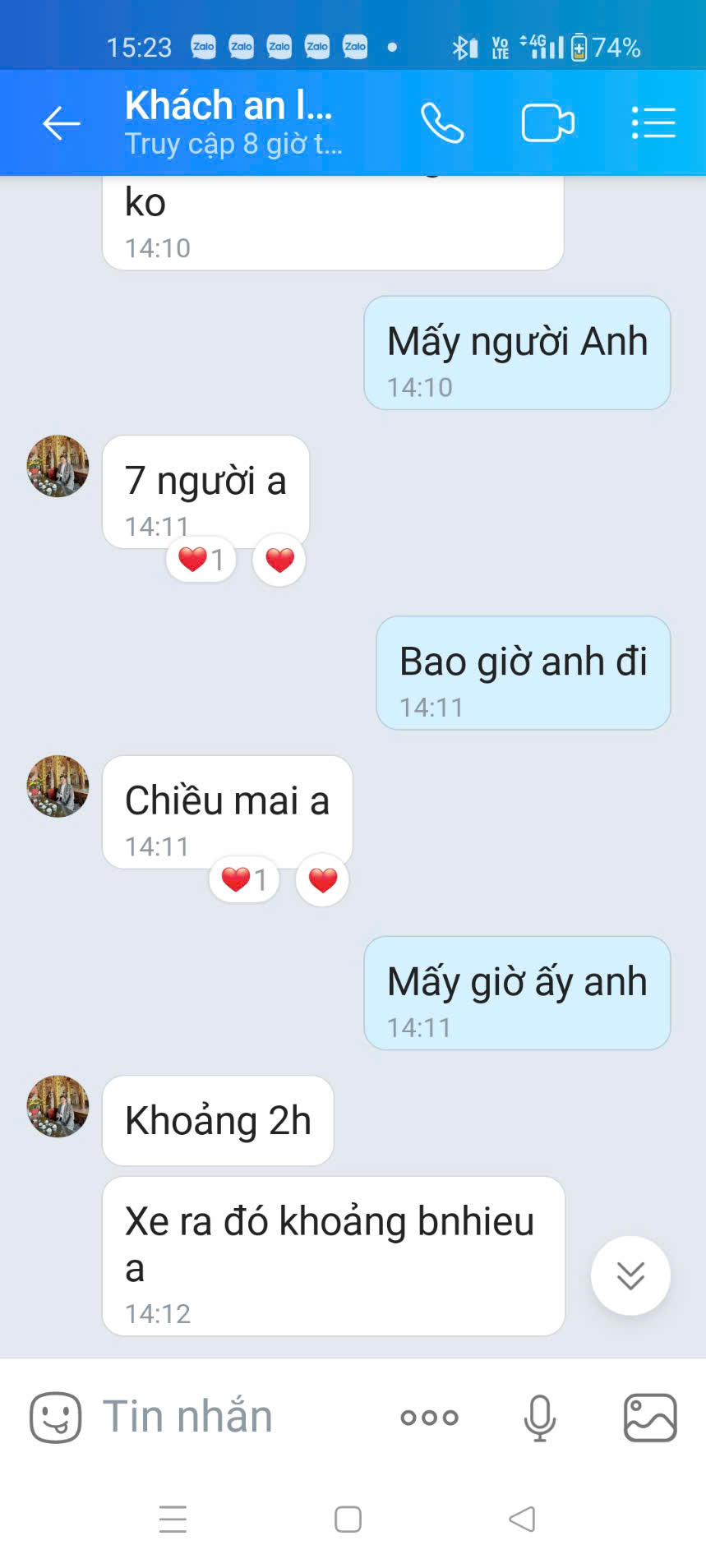Open the conversation options menu
Image resolution: width=706 pixels, height=1568 pixels.
[653, 124]
